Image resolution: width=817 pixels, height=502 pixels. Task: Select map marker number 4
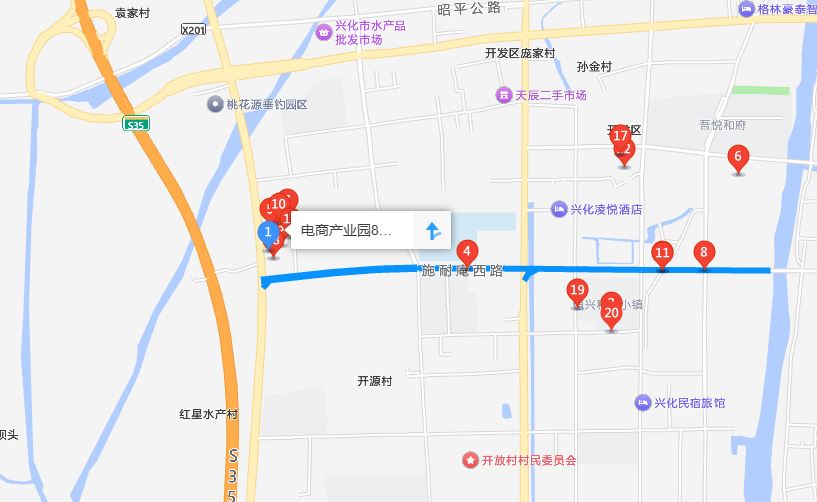465,253
